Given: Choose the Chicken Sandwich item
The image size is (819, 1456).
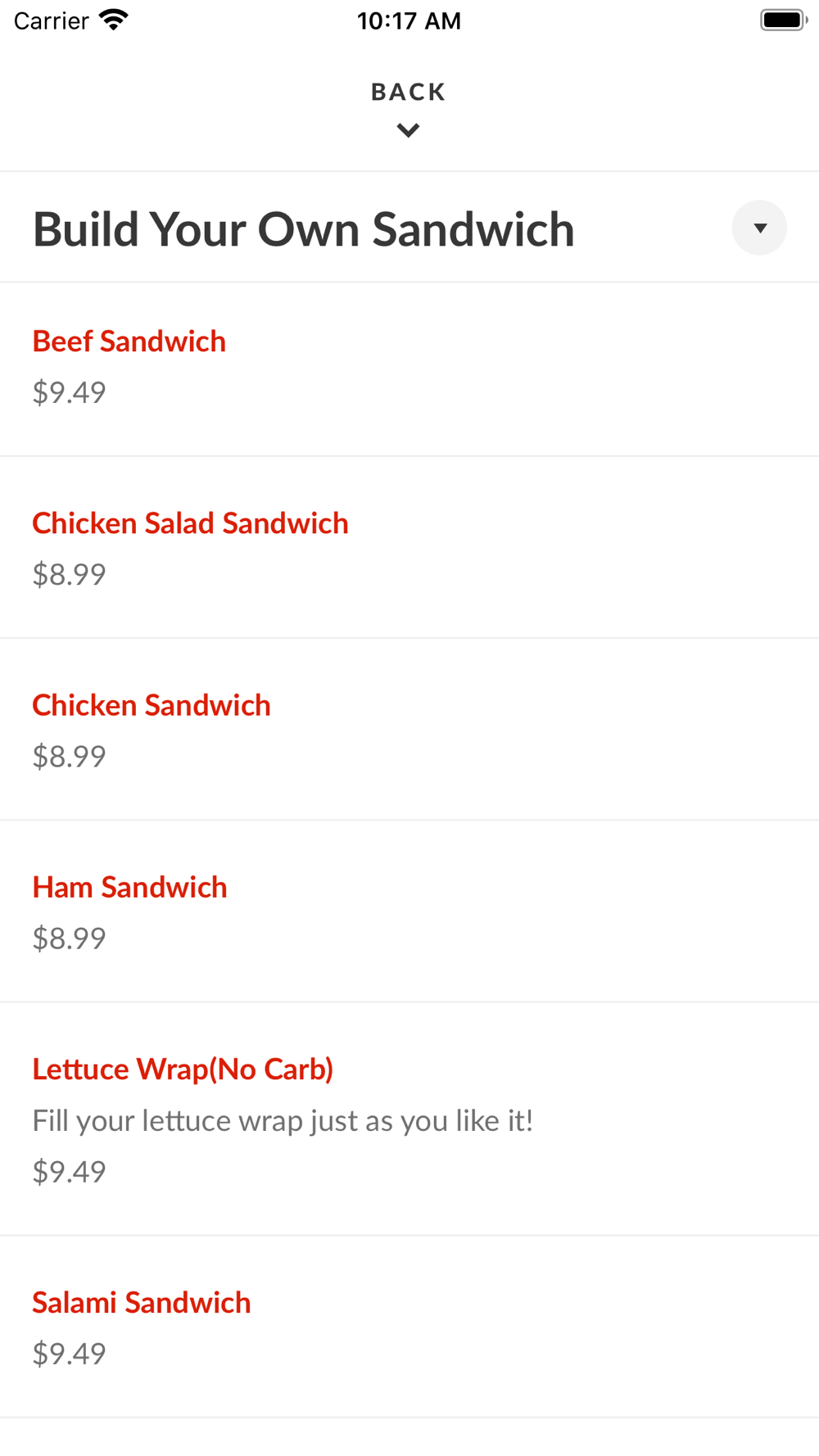Looking at the screenshot, I should [152, 706].
